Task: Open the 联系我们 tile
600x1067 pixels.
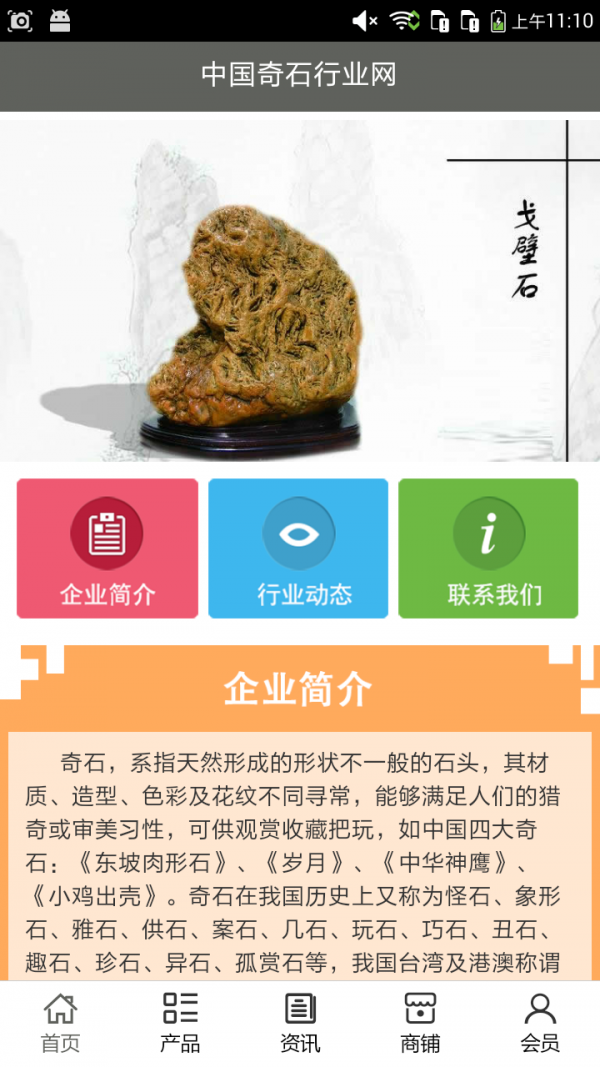Action: [x=488, y=548]
